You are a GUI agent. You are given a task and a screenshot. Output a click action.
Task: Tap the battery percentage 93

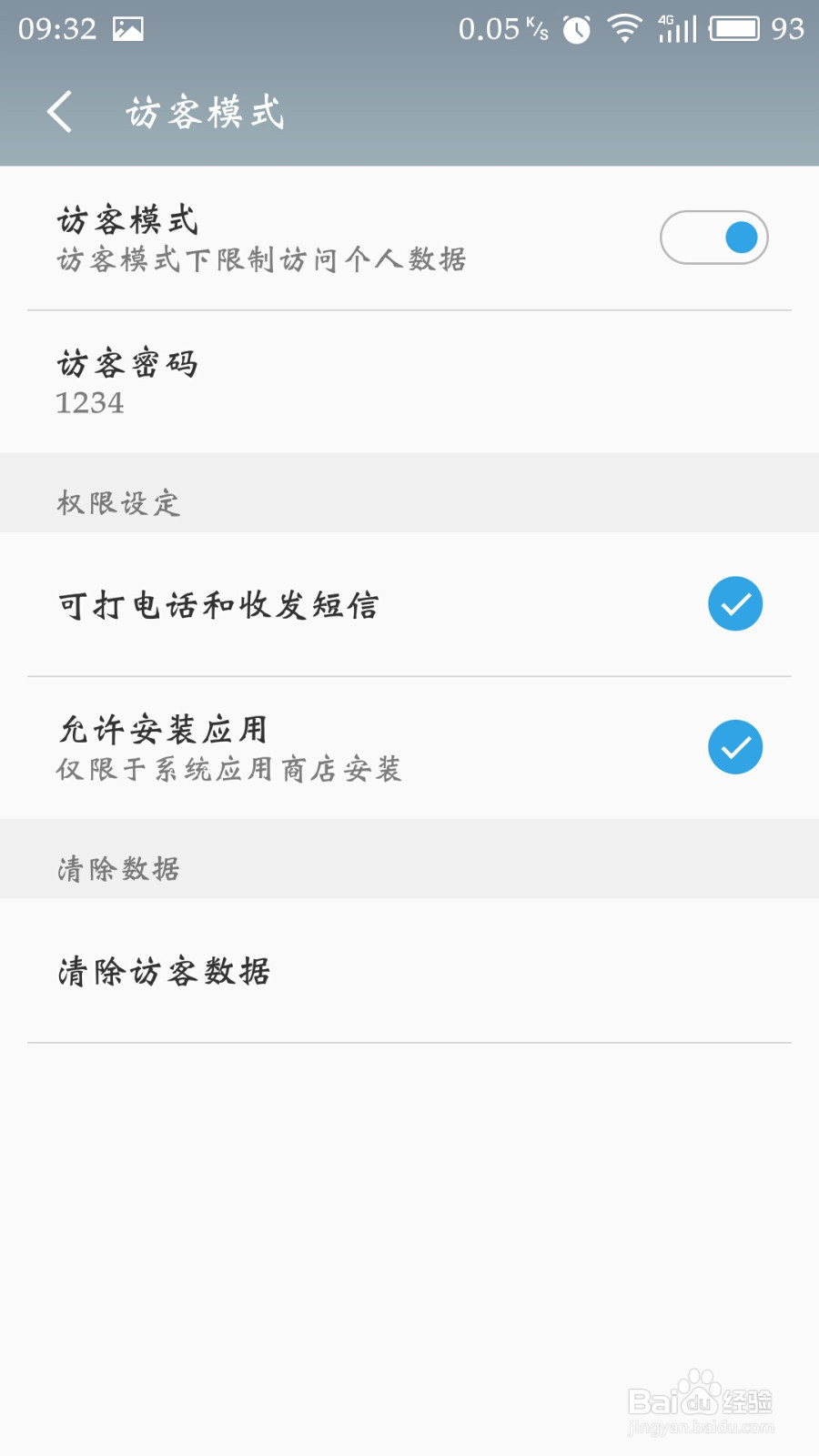click(788, 27)
